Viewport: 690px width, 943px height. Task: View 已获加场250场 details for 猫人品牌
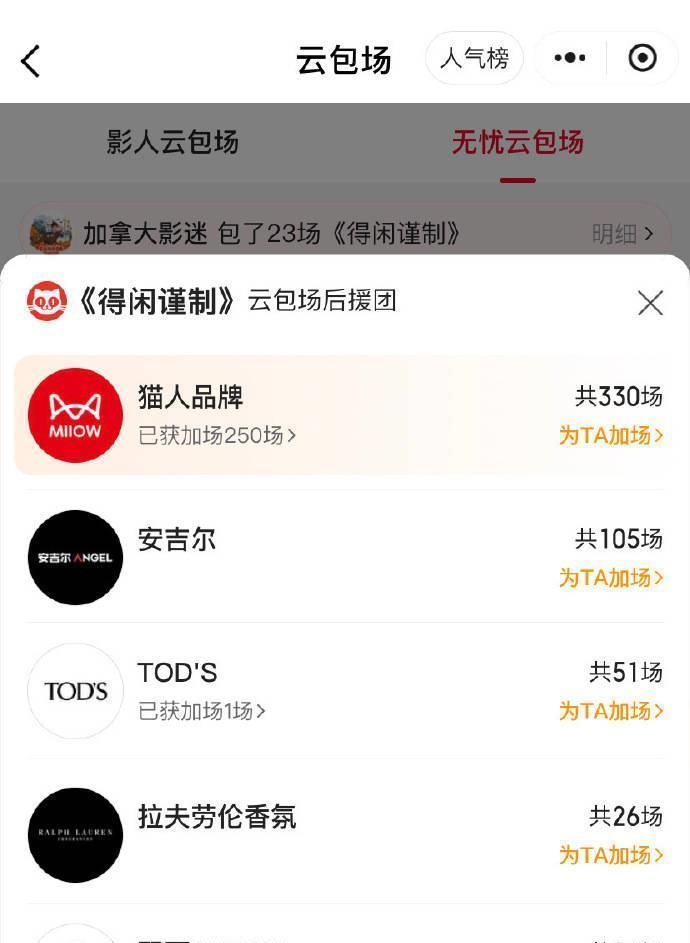217,435
